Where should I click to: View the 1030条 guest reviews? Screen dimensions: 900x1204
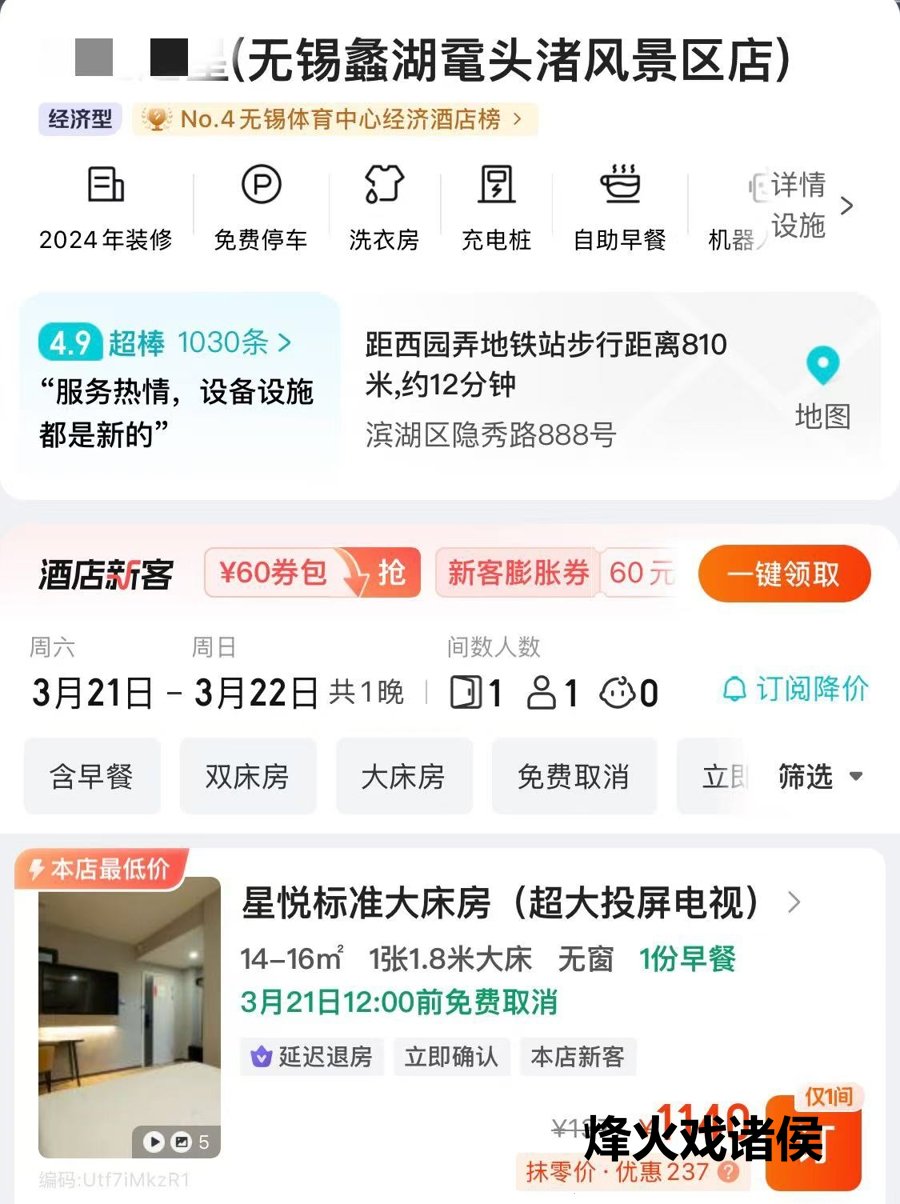pos(234,344)
